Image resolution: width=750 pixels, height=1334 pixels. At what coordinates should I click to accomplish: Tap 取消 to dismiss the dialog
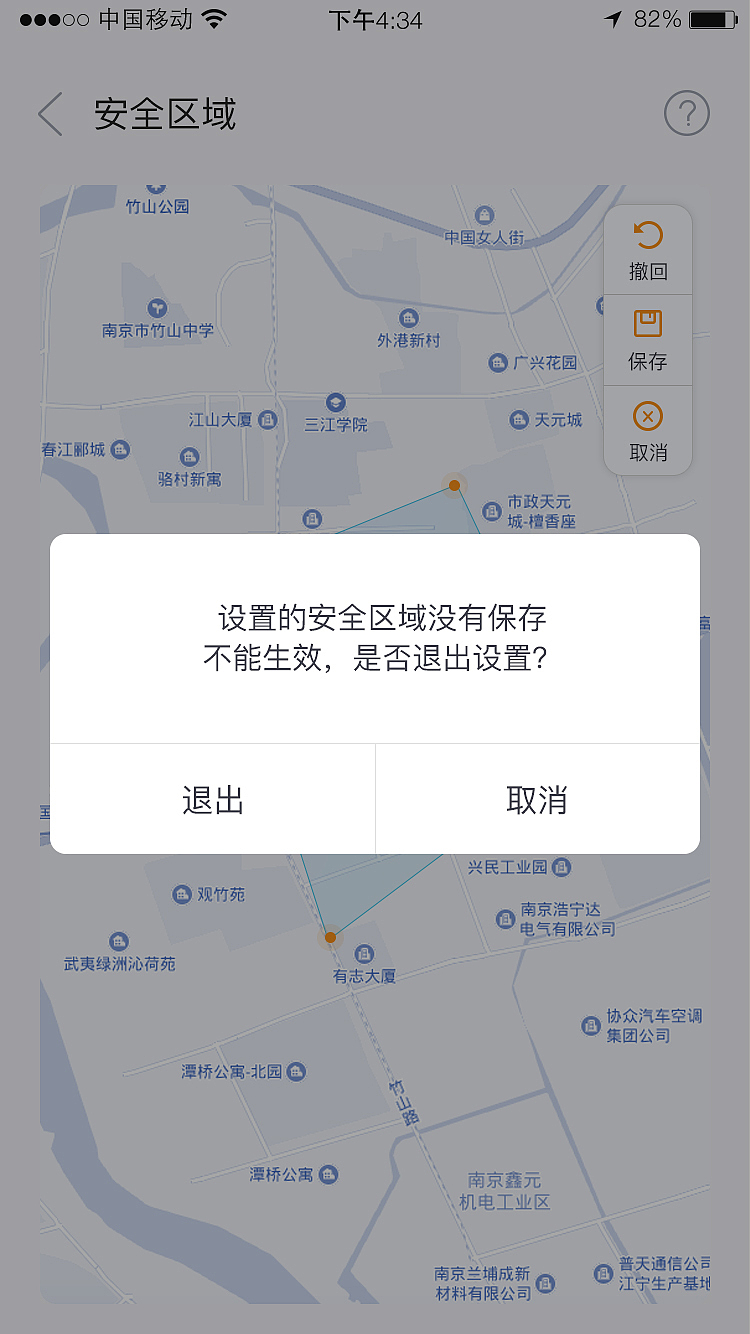click(x=537, y=799)
